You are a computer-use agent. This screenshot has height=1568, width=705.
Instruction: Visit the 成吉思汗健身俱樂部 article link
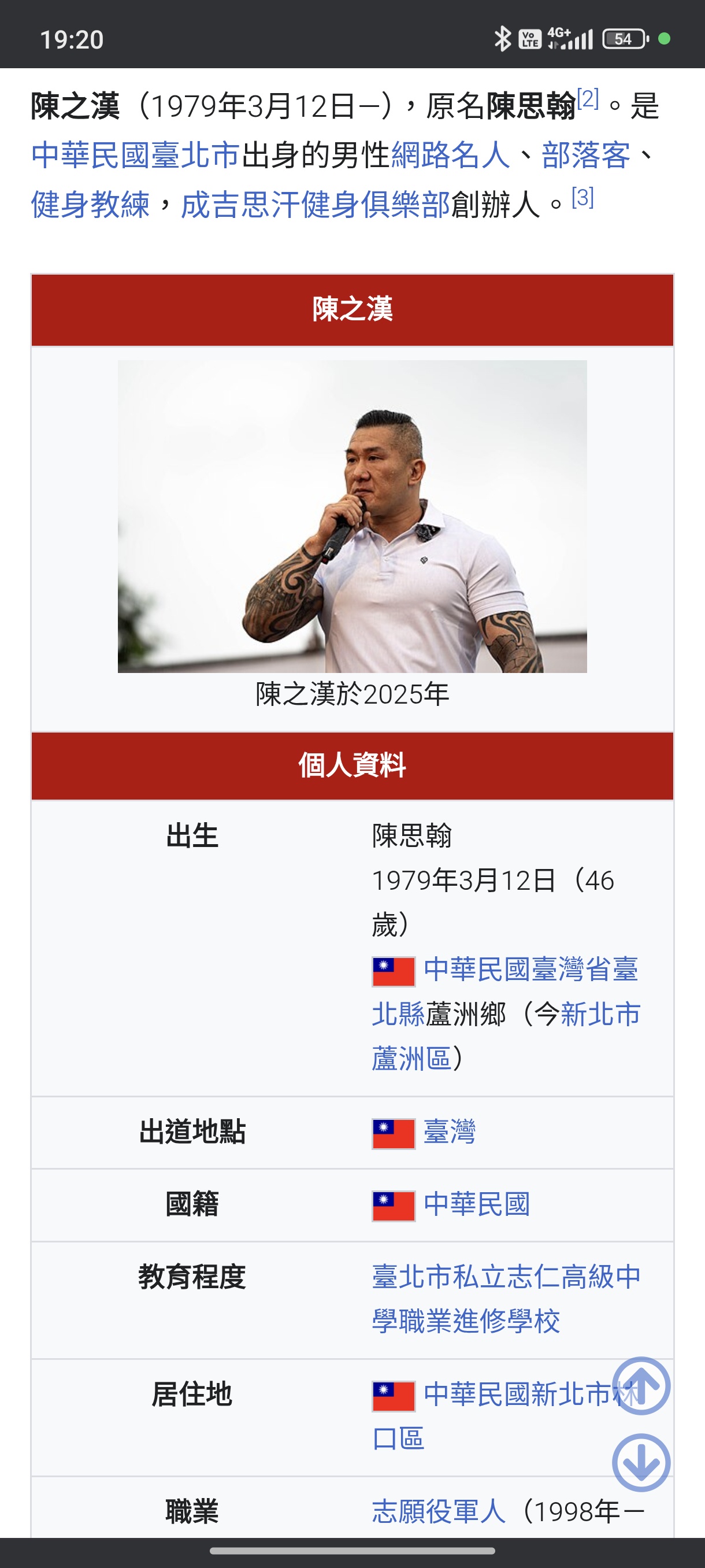point(315,204)
